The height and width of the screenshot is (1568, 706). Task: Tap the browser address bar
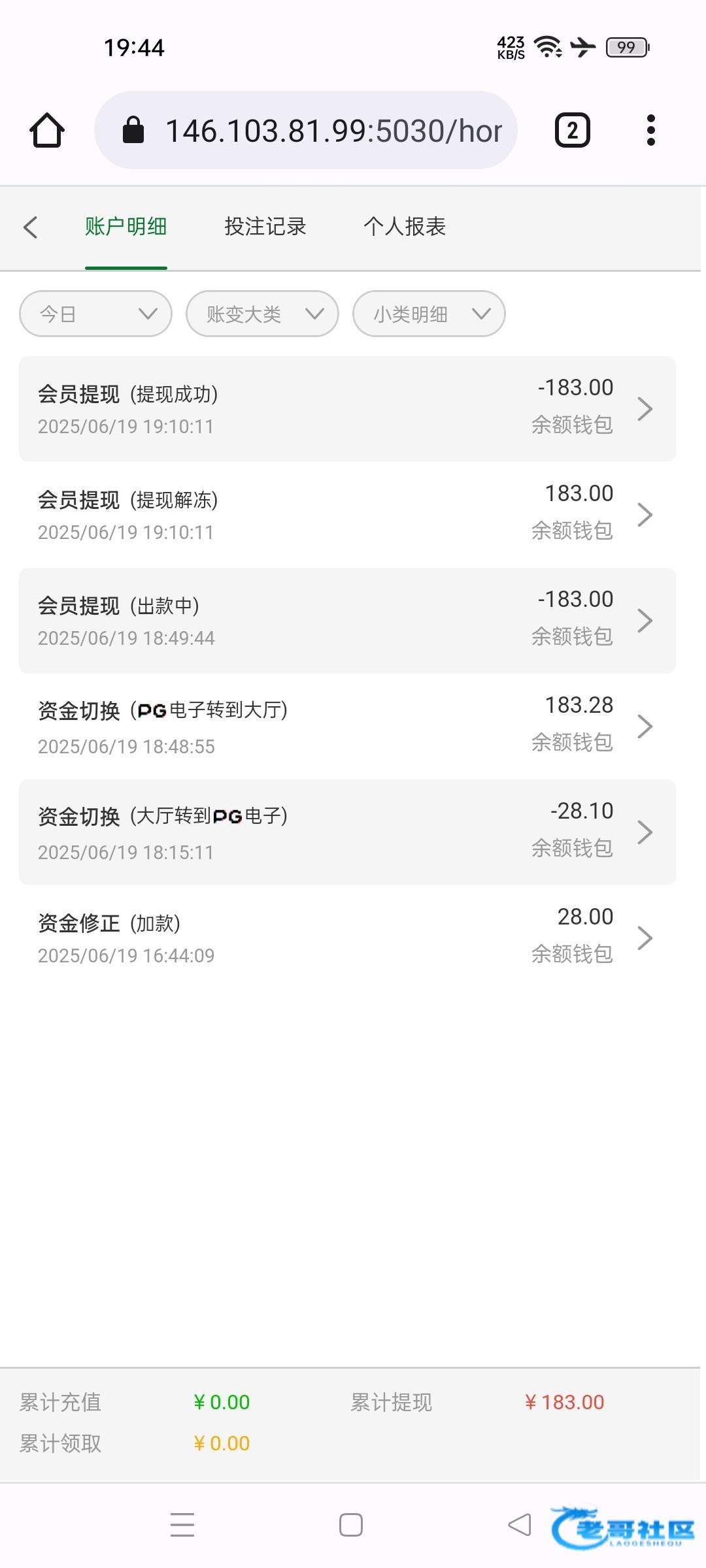point(306,130)
